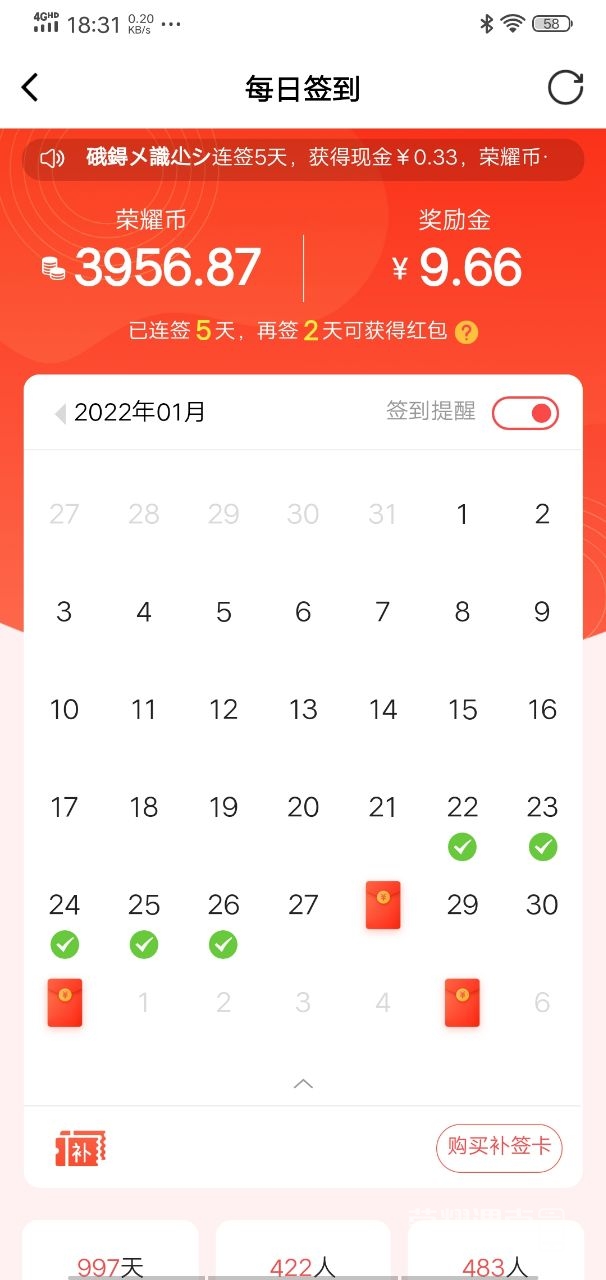606x1280 pixels.
Task: Collapse the calendar with the up chevron
Action: [303, 1084]
